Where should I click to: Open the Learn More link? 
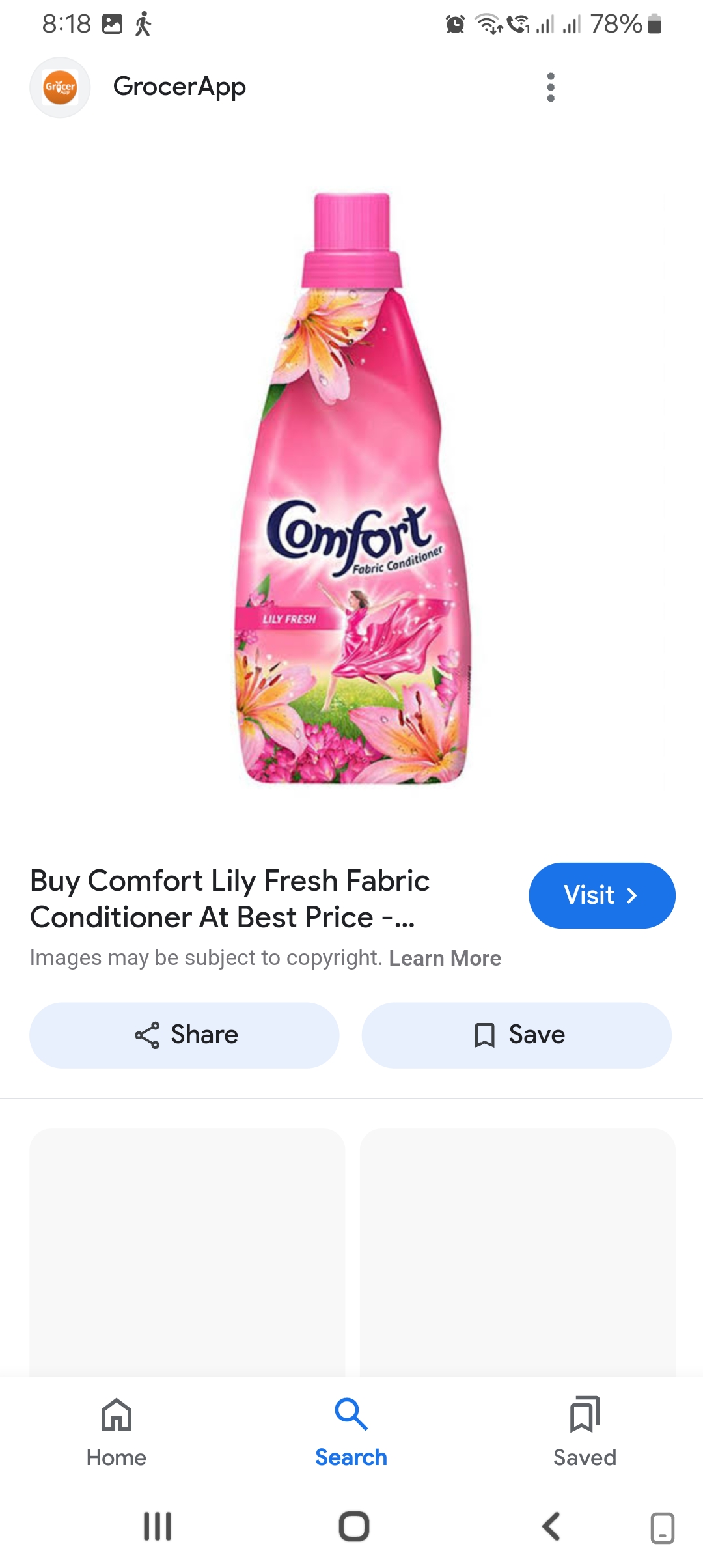445,959
